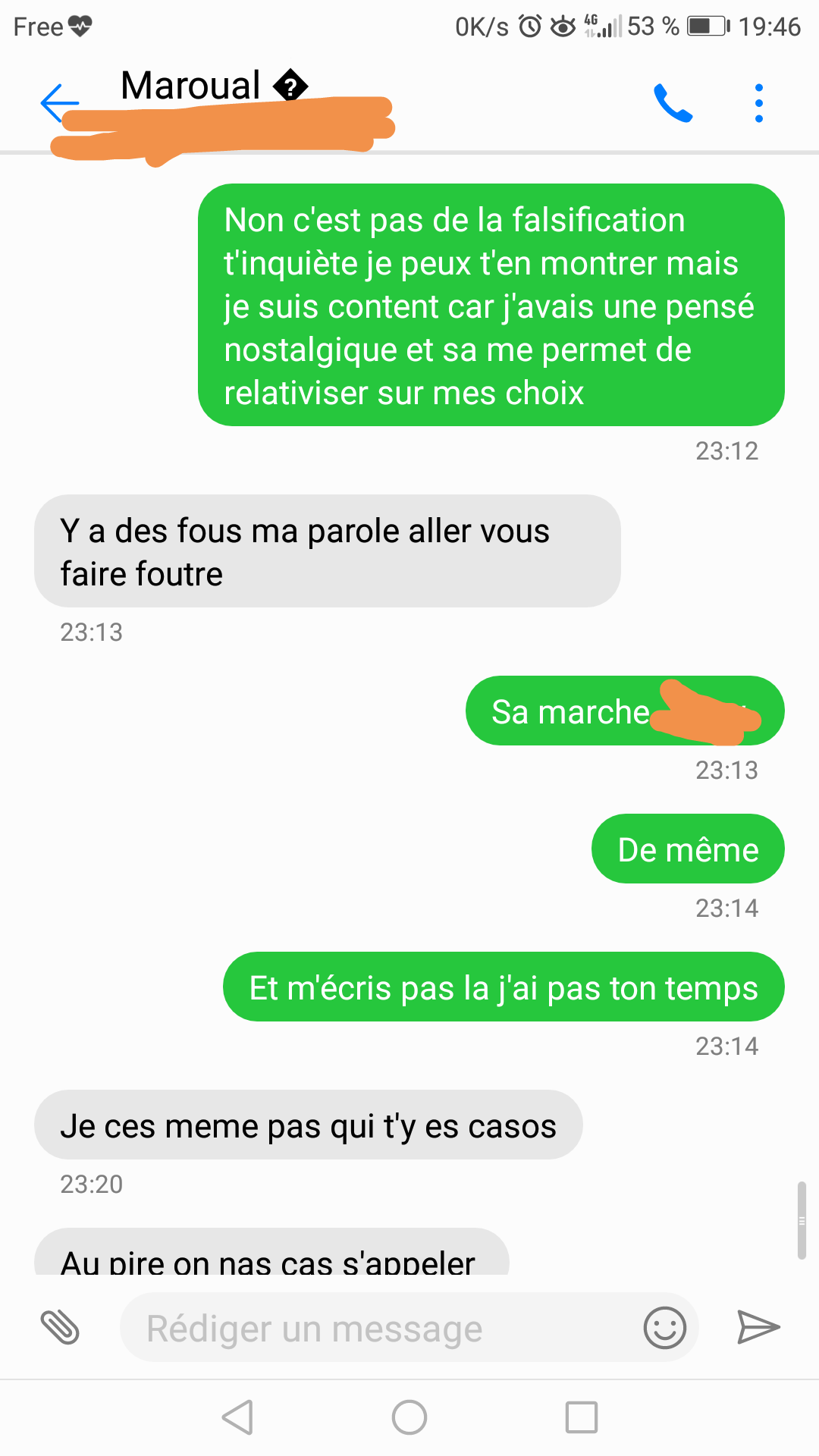Screen dimensions: 819x1456
Task: Go to the home screen
Action: 409,1417
